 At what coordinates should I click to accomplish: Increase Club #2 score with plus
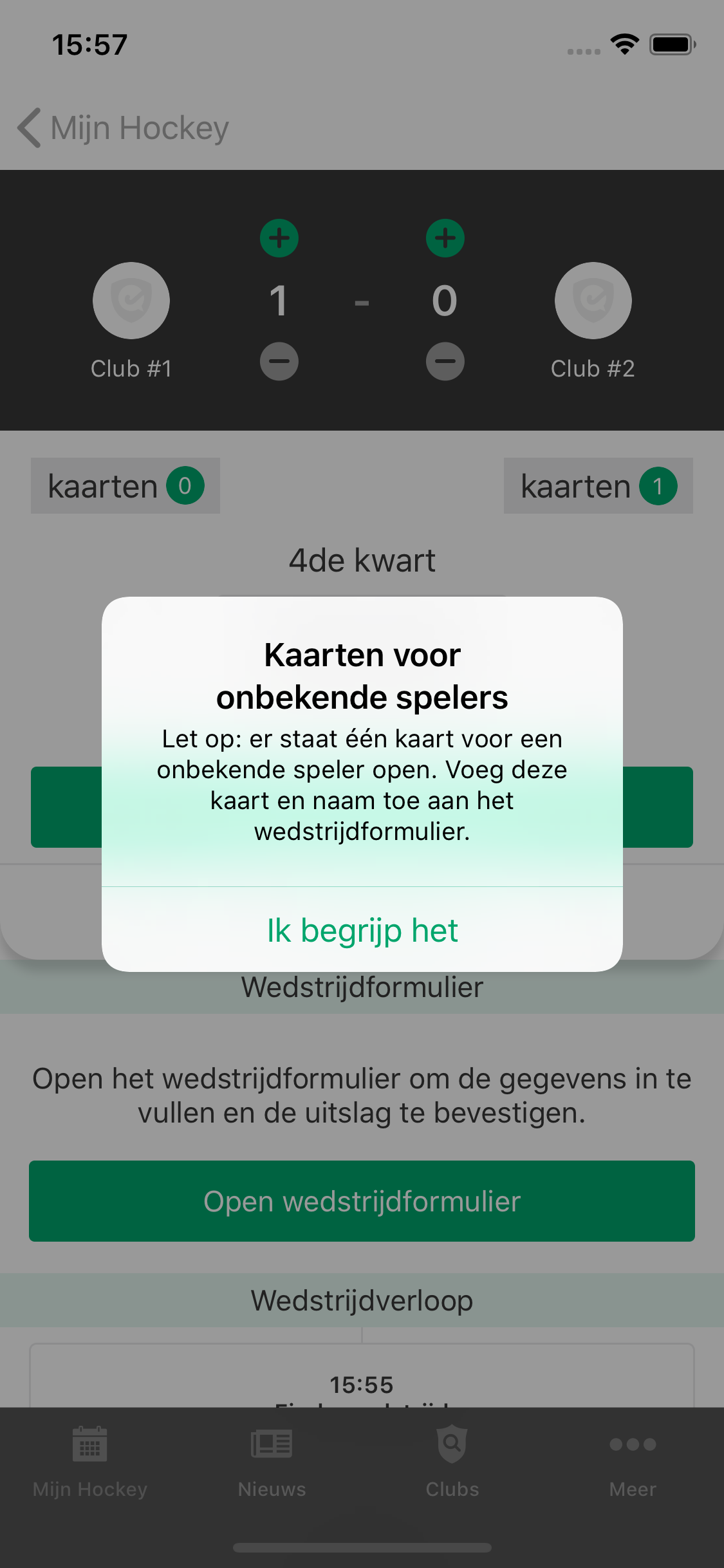coord(445,238)
